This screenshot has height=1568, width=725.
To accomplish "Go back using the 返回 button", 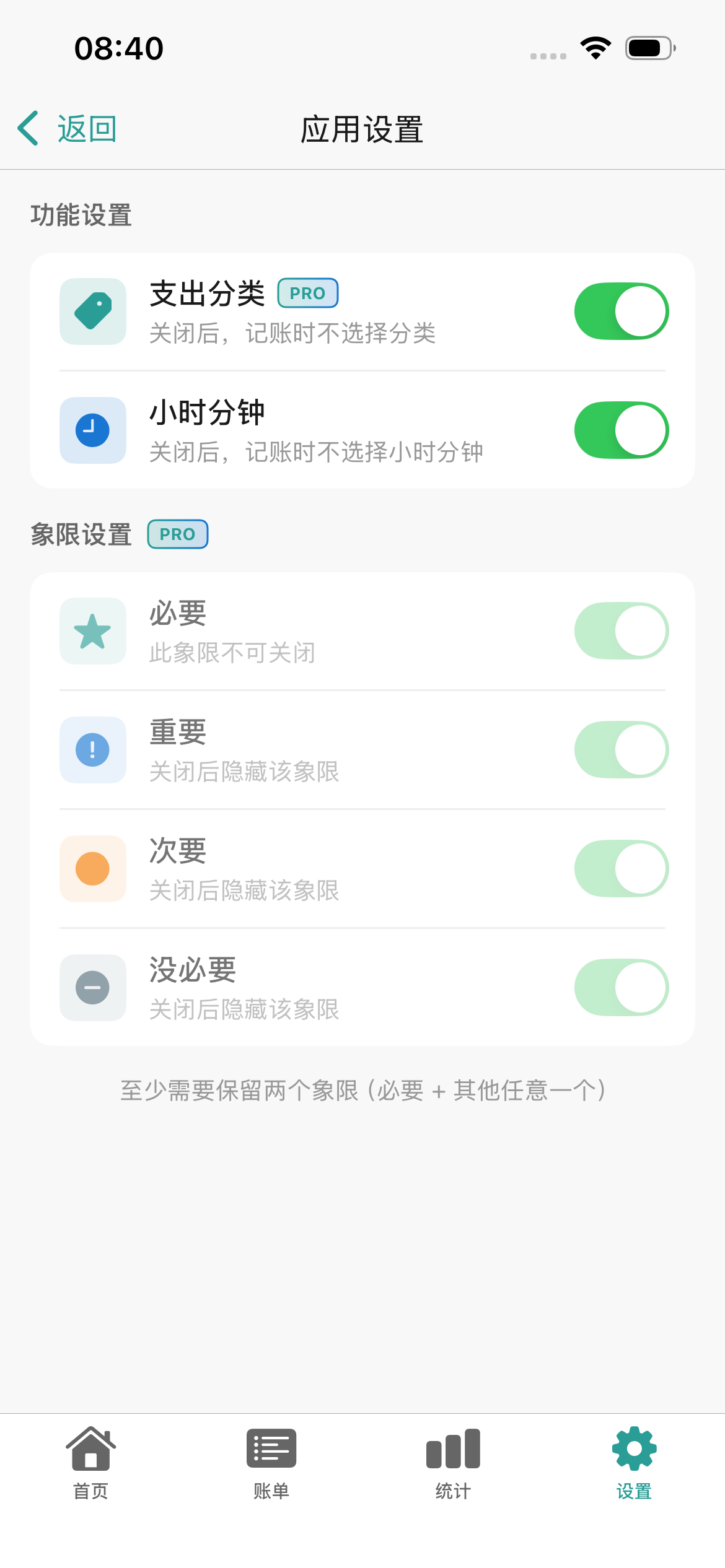I will pos(67,129).
